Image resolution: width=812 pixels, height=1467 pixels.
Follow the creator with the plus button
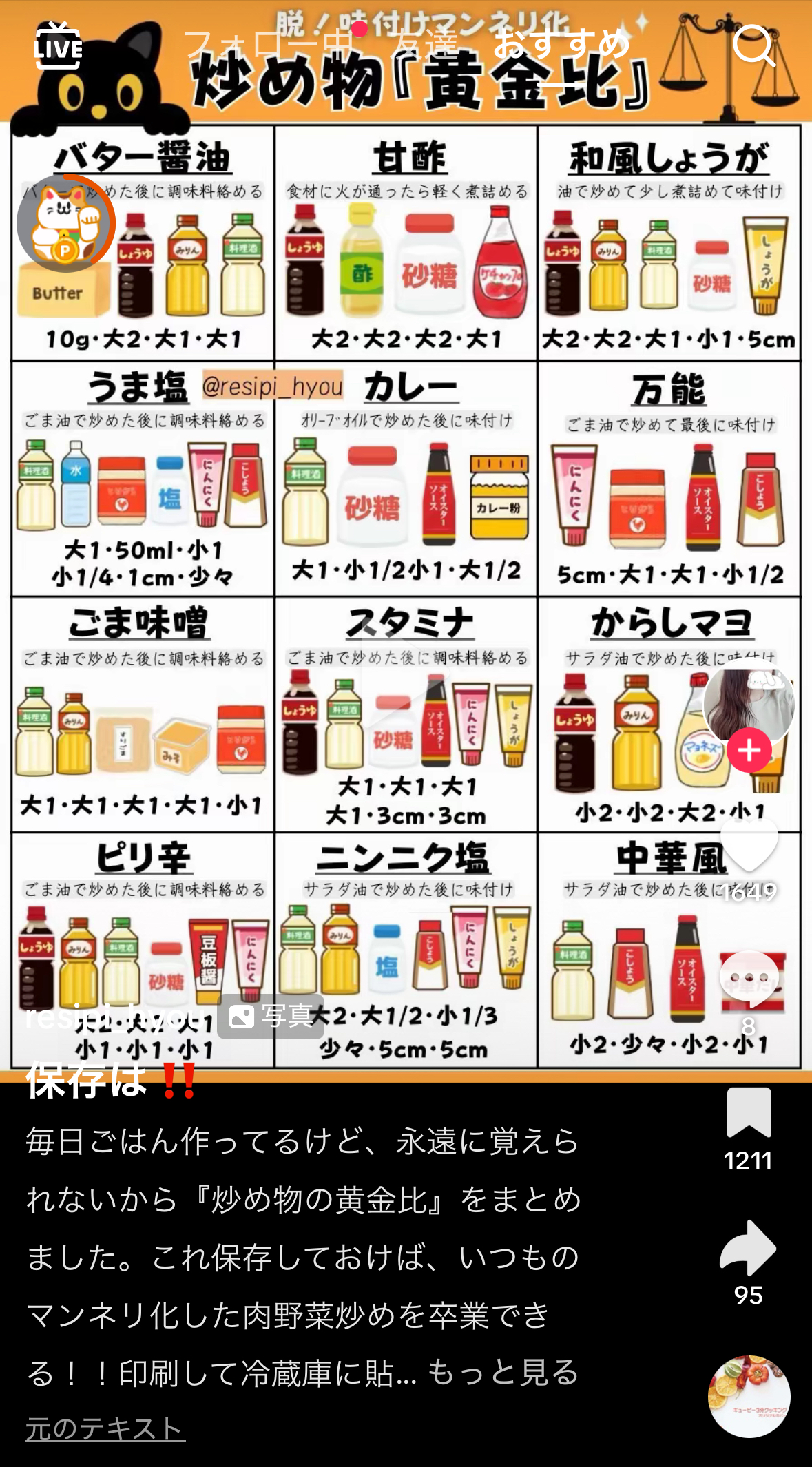click(x=749, y=750)
